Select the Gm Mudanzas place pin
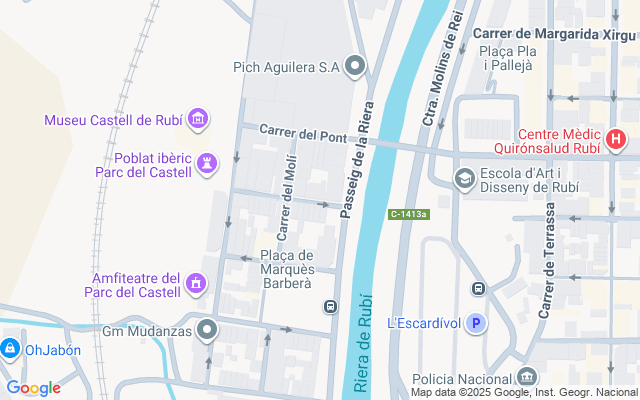Image resolution: width=640 pixels, height=400 pixels. coord(207,329)
